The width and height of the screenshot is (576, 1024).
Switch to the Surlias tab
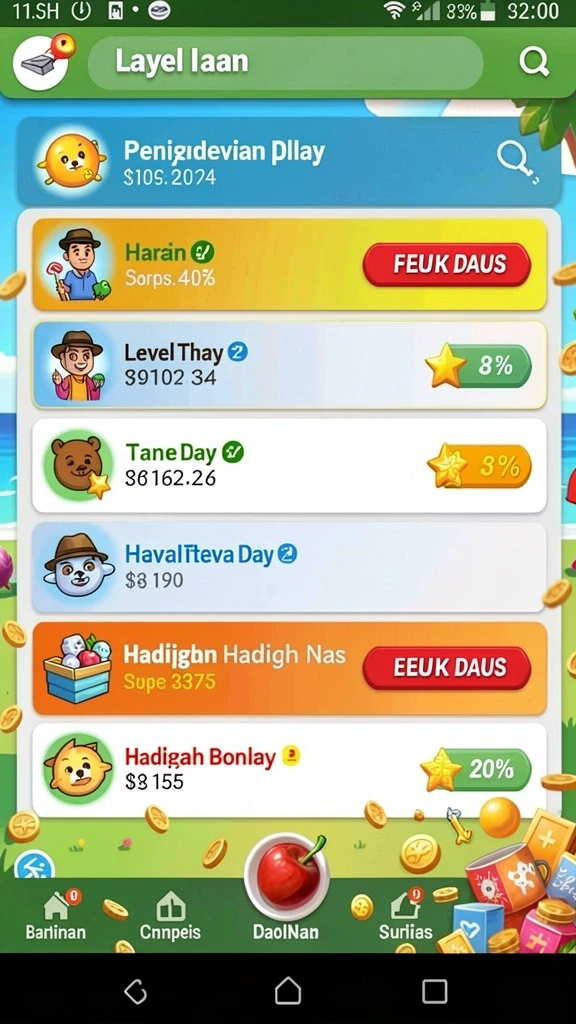coord(405,915)
